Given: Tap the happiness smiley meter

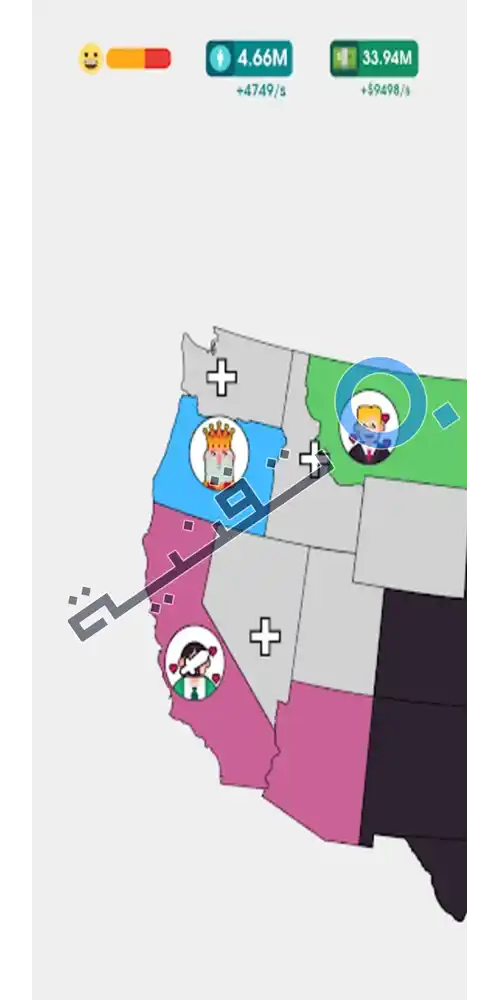Looking at the screenshot, I should (x=125, y=59).
